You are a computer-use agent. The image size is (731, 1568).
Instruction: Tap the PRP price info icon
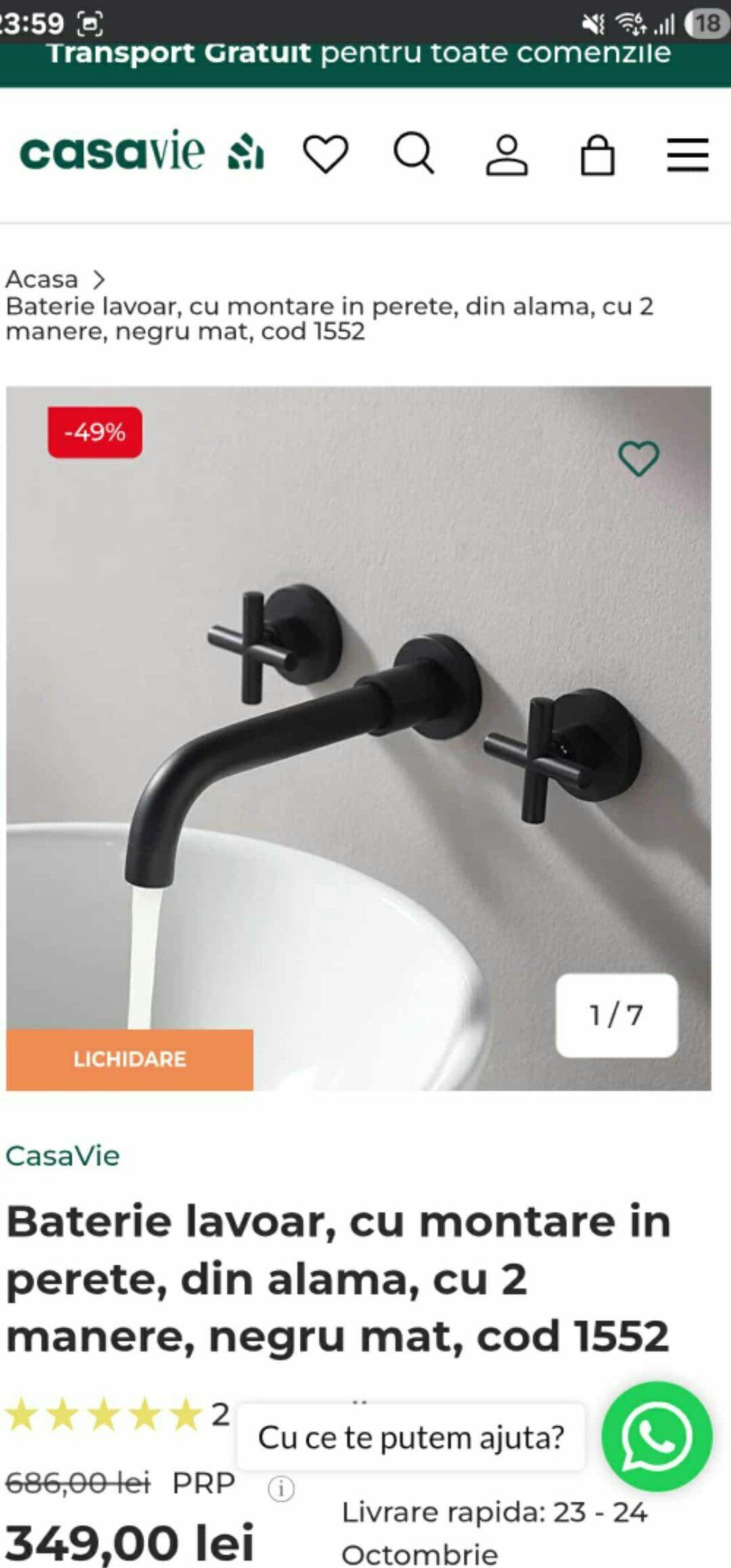281,1488
